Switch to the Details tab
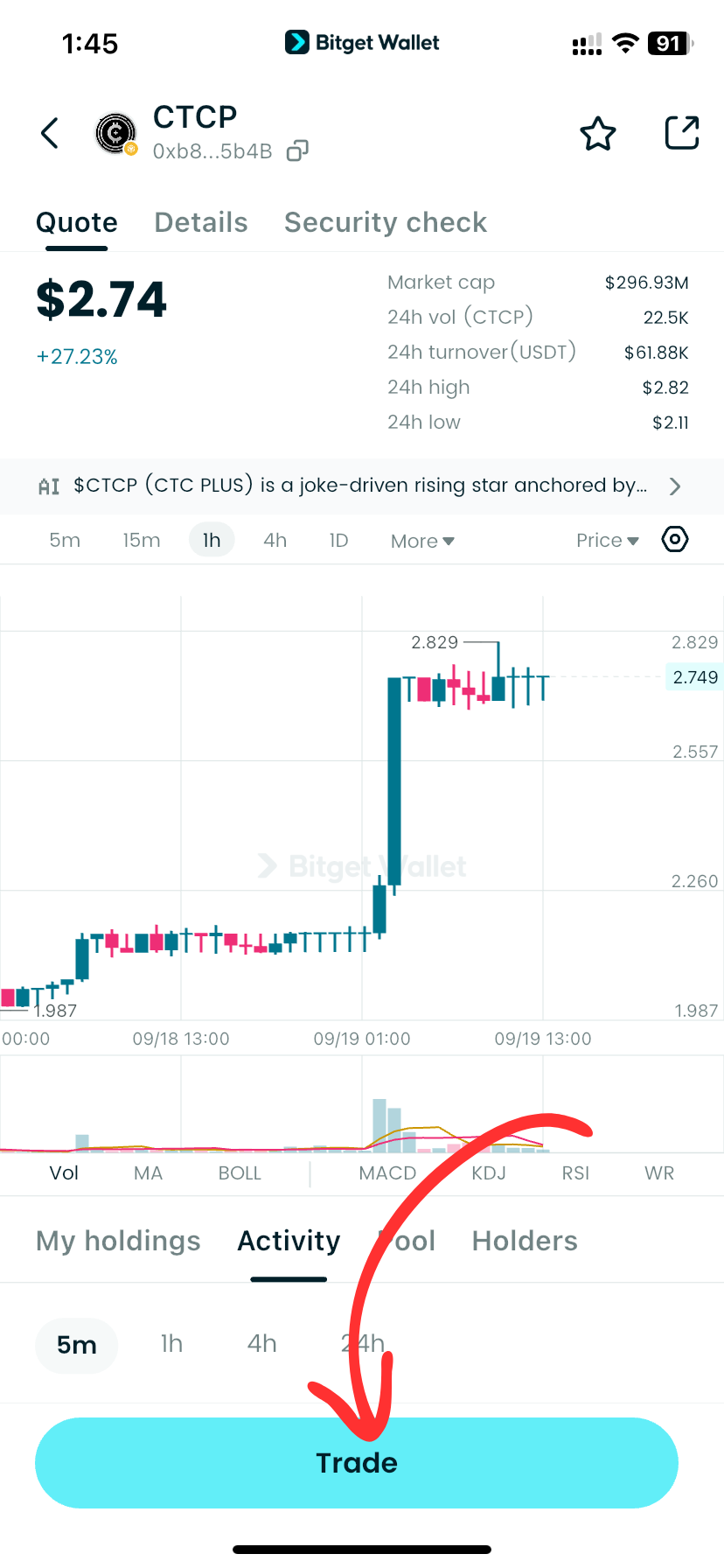 [201, 222]
